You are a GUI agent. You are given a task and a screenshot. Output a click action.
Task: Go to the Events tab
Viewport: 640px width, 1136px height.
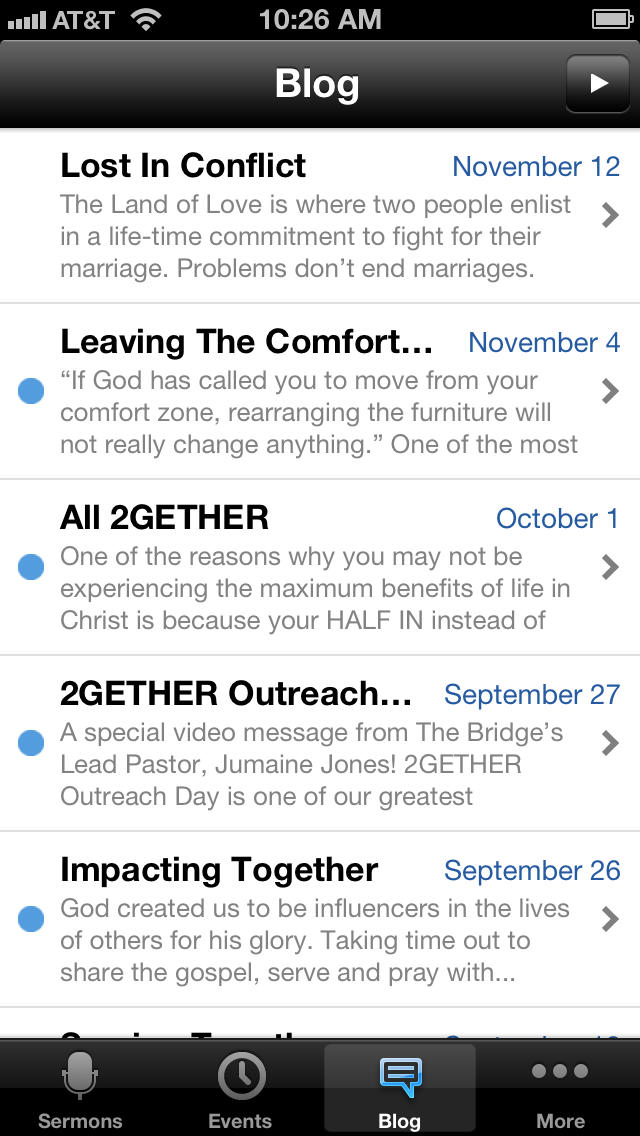click(x=240, y=1089)
